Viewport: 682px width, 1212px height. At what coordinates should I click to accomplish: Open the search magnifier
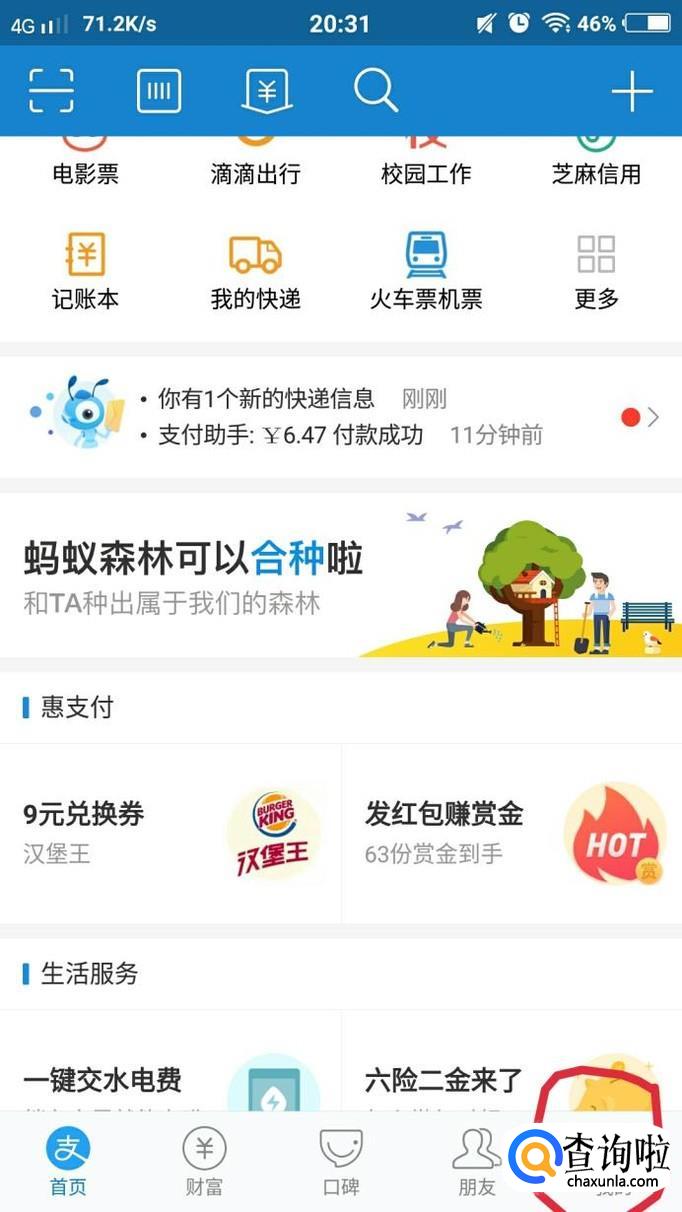pos(376,91)
